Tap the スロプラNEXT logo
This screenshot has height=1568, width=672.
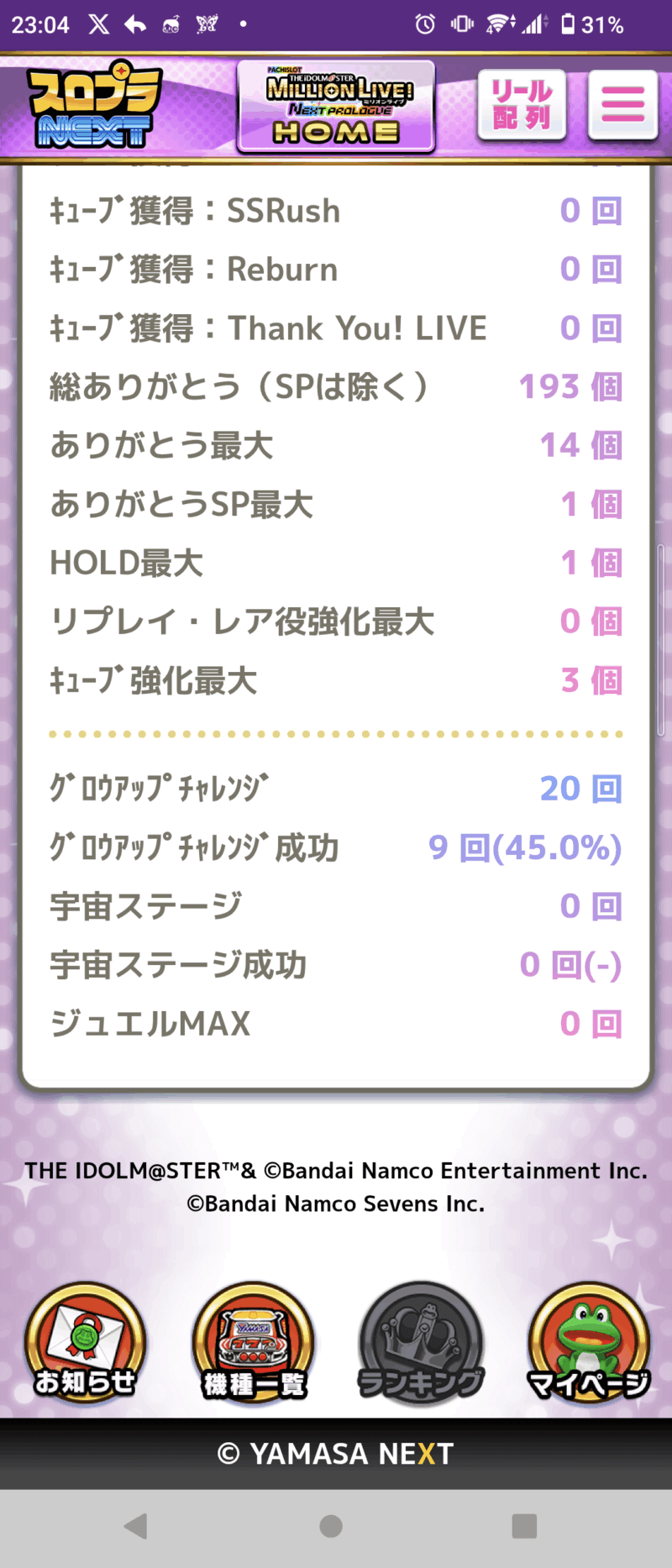tap(94, 106)
